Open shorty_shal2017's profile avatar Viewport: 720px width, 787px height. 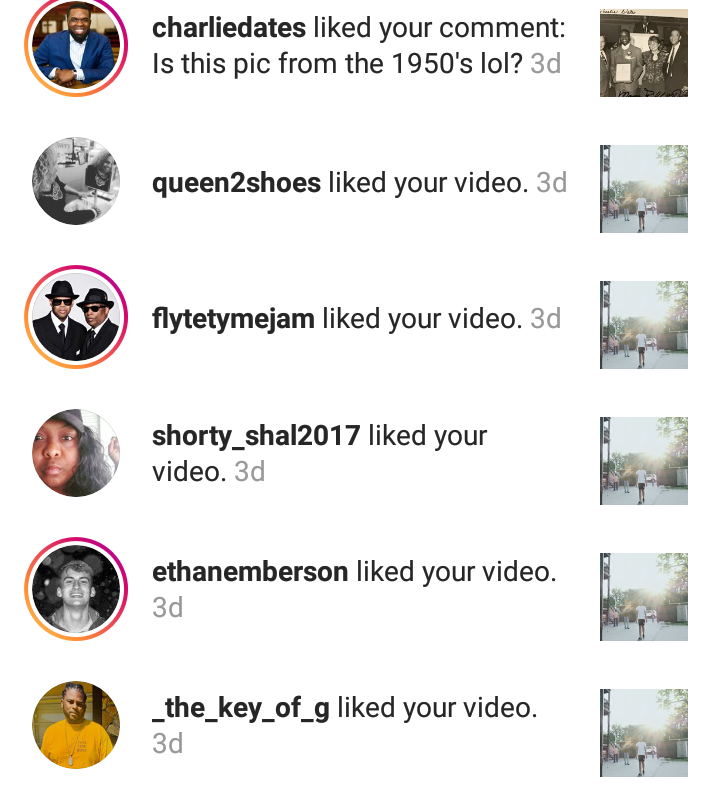[x=75, y=454]
